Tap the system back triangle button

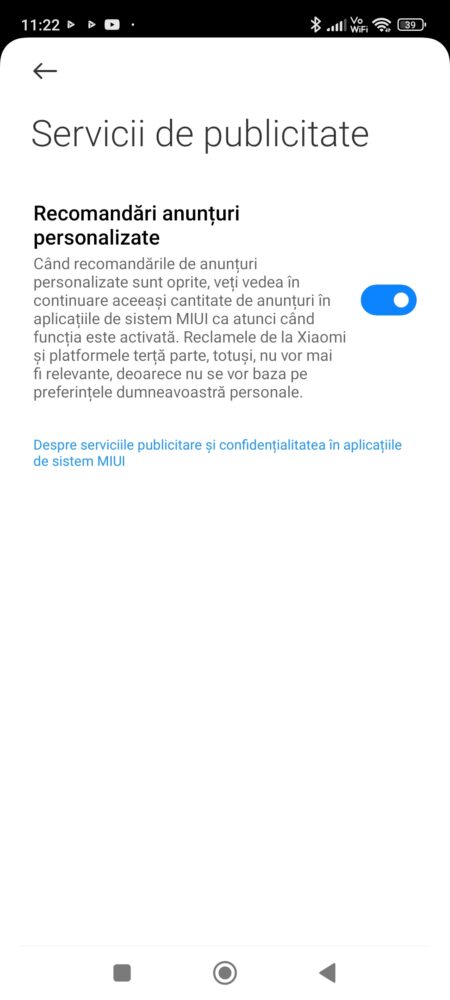(x=327, y=973)
